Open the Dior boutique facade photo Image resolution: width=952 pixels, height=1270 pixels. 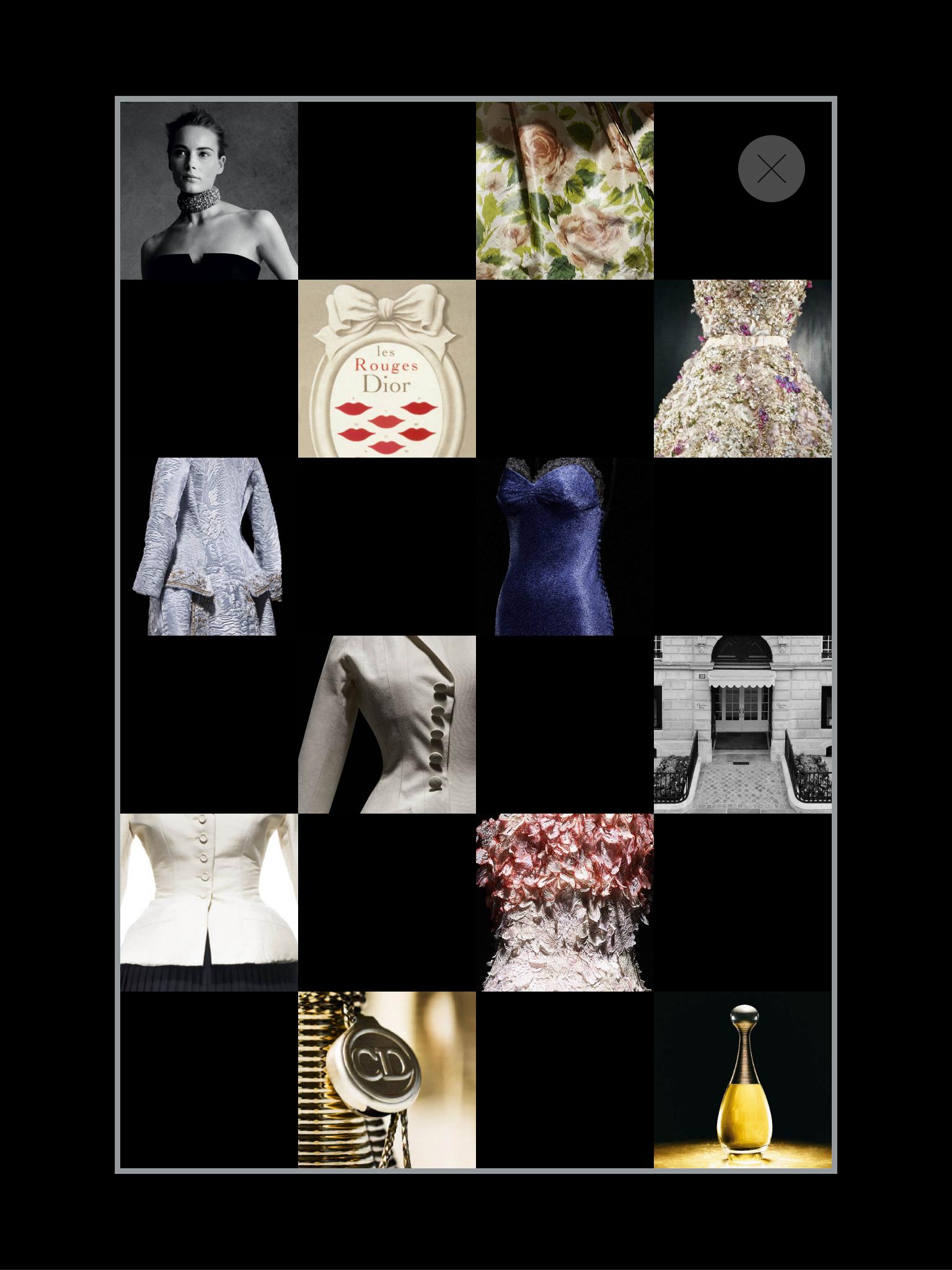click(x=743, y=724)
